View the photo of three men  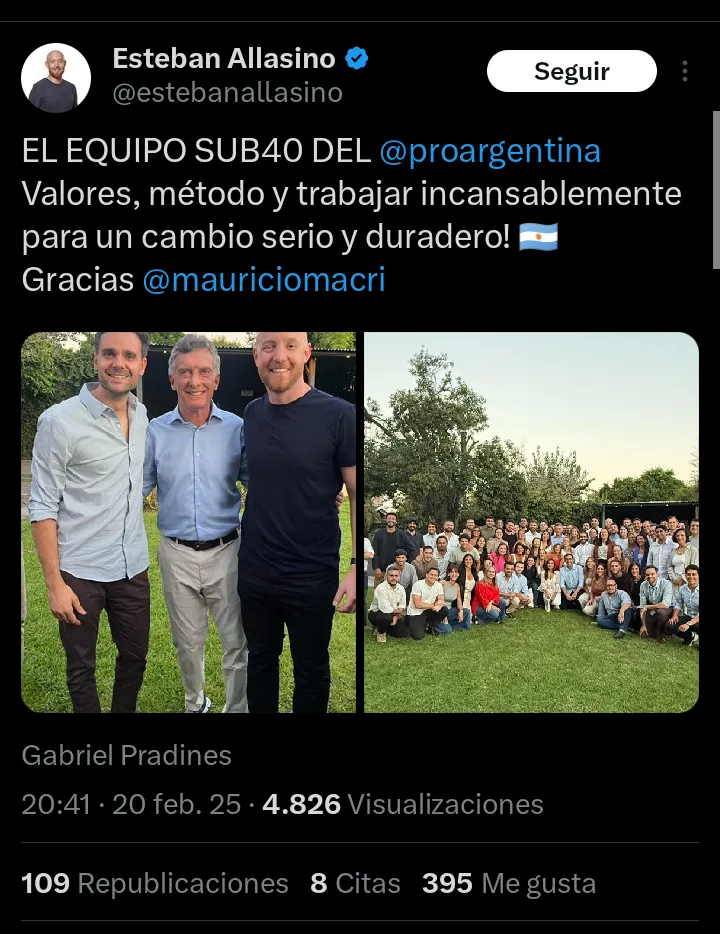(x=188, y=522)
